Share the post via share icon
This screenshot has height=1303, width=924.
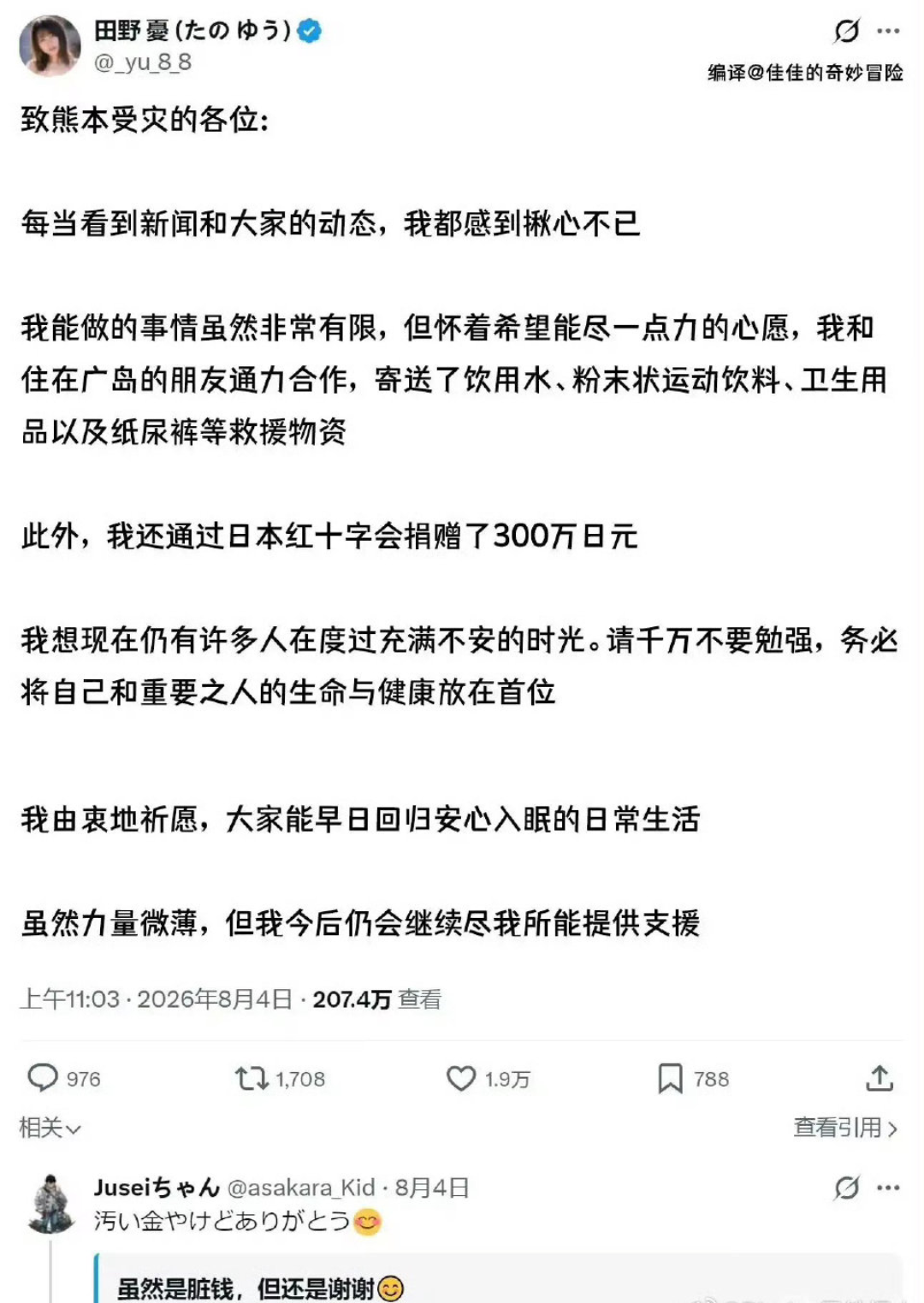pyautogui.click(x=880, y=1078)
